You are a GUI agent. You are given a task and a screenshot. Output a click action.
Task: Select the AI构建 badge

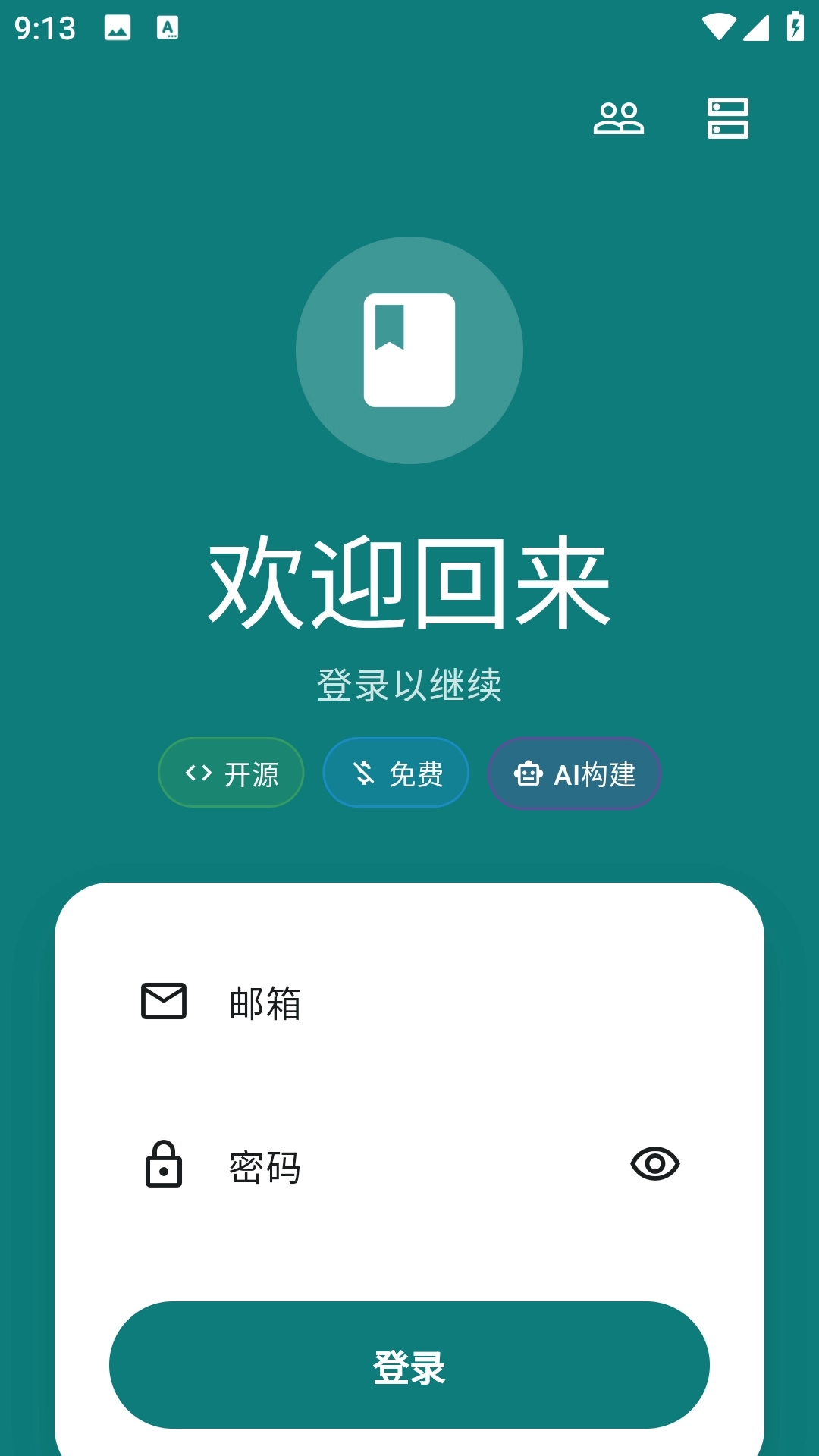click(574, 773)
